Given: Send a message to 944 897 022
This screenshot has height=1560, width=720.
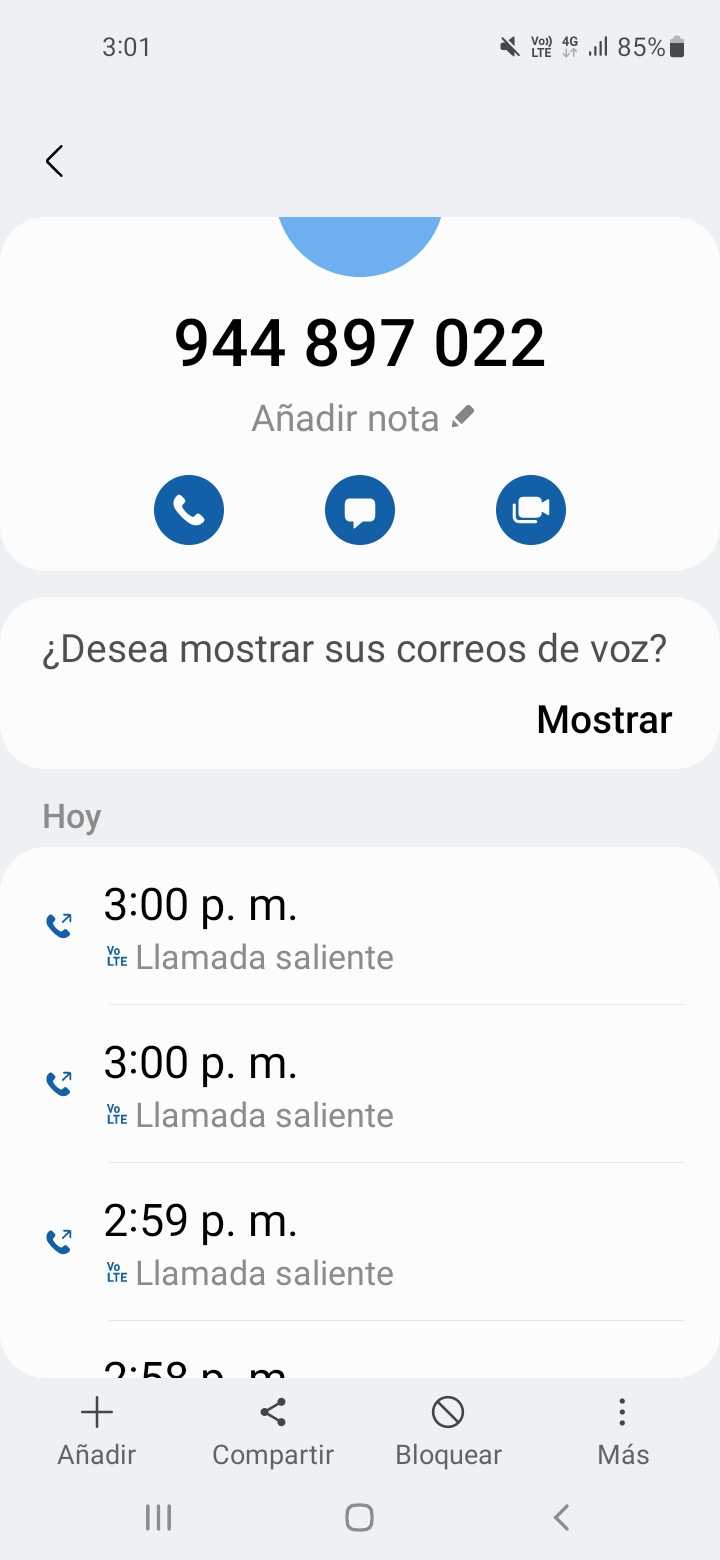Looking at the screenshot, I should pyautogui.click(x=360, y=510).
